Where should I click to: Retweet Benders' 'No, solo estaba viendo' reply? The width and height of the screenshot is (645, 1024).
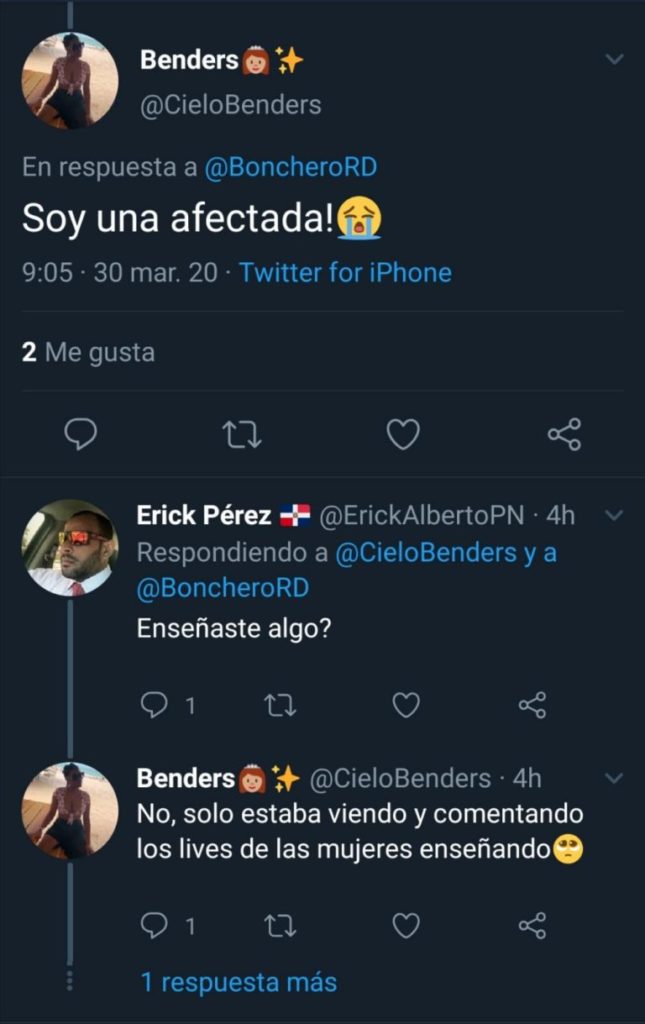pos(279,926)
